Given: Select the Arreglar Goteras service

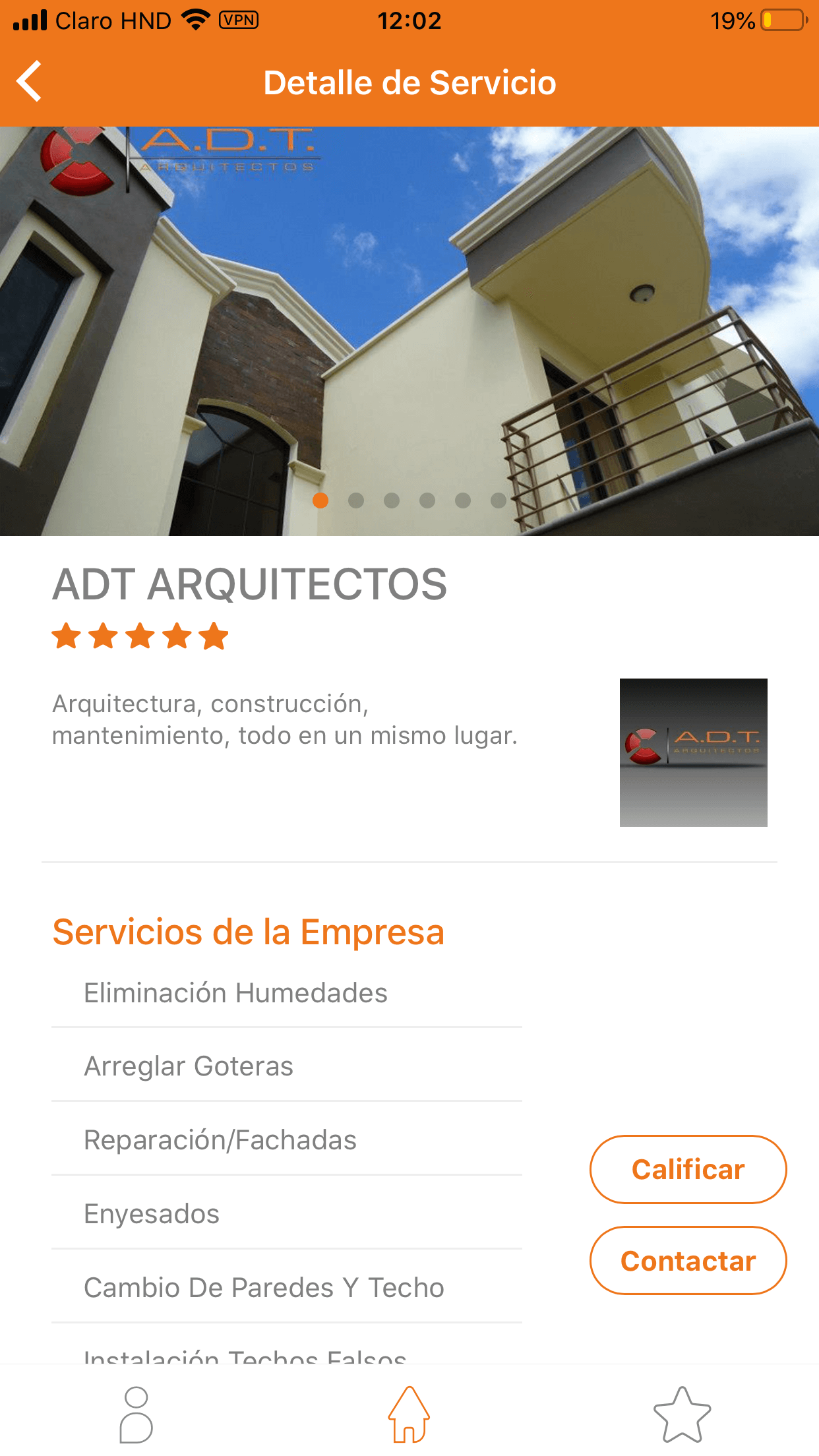Looking at the screenshot, I should (x=189, y=1066).
